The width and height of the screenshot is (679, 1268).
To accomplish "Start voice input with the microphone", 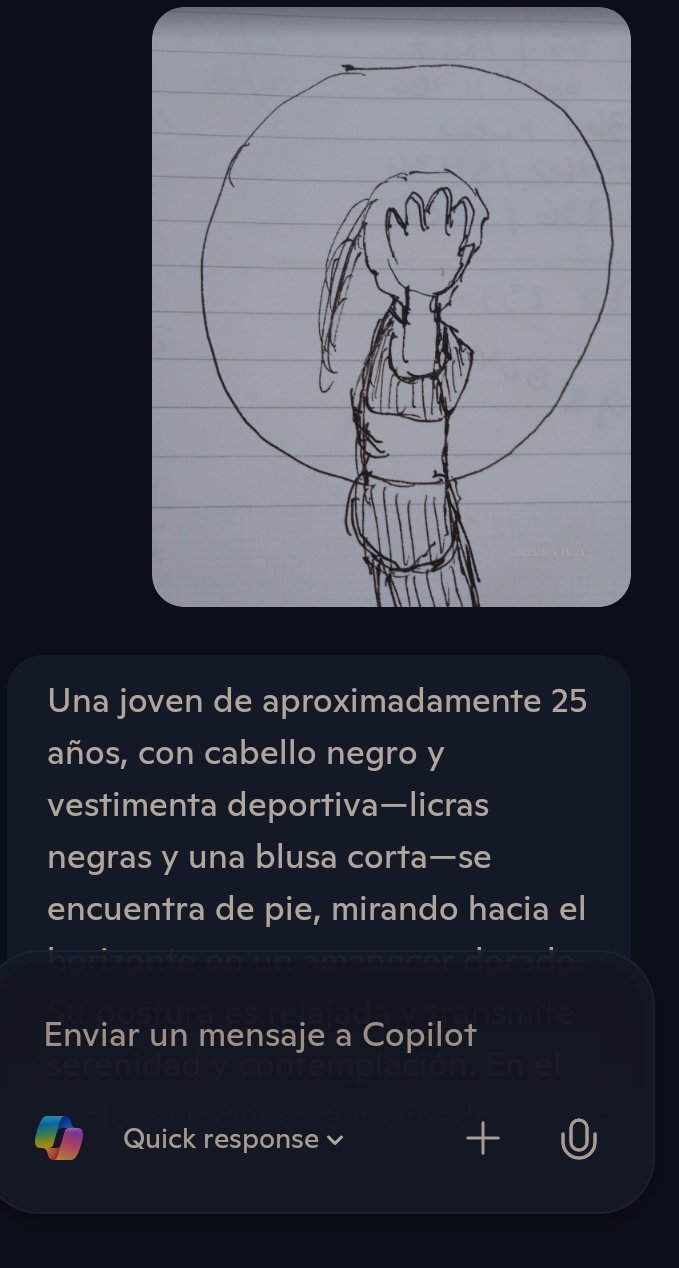I will 579,1139.
